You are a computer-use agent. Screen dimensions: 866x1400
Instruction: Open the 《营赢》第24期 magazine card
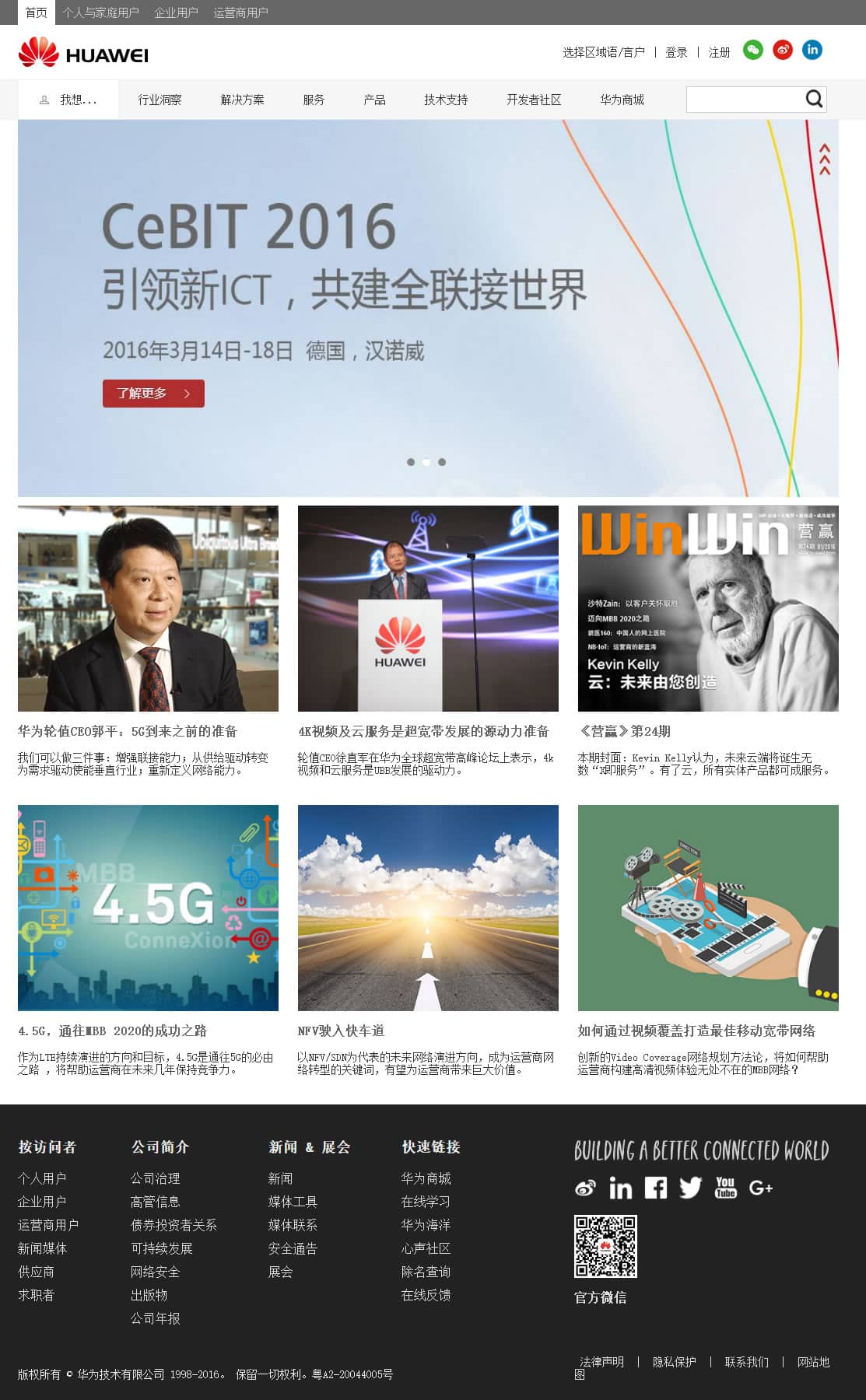click(x=624, y=731)
